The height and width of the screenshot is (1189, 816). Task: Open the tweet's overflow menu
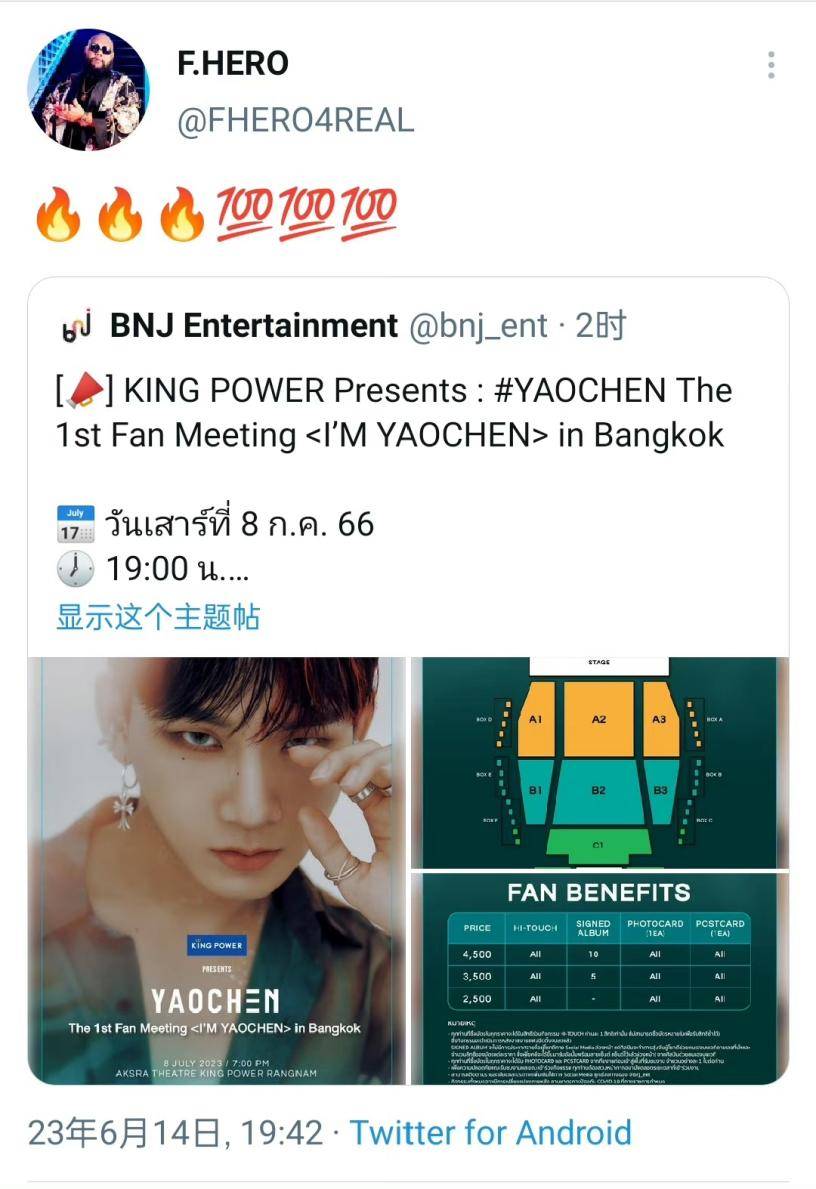pyautogui.click(x=771, y=65)
